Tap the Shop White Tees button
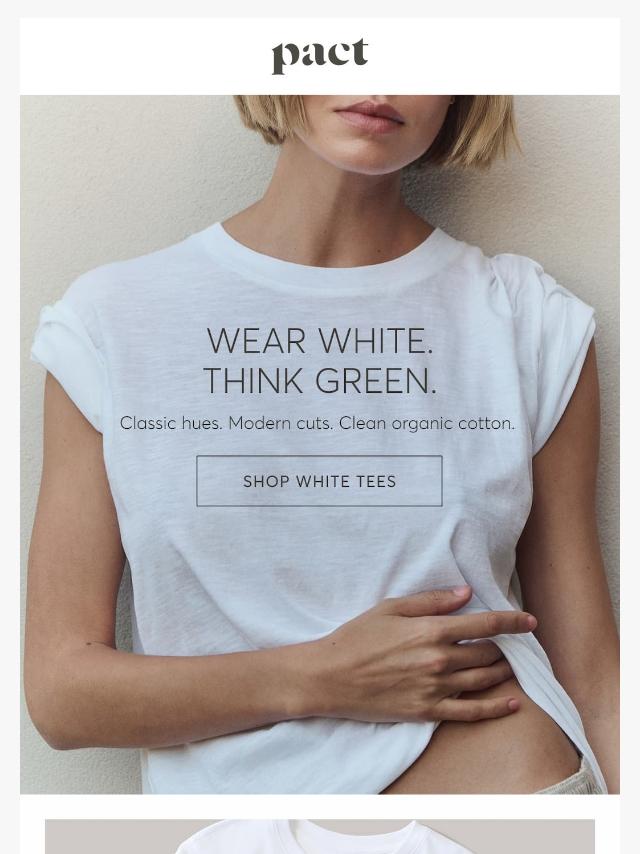This screenshot has height=854, width=640. 319,481
